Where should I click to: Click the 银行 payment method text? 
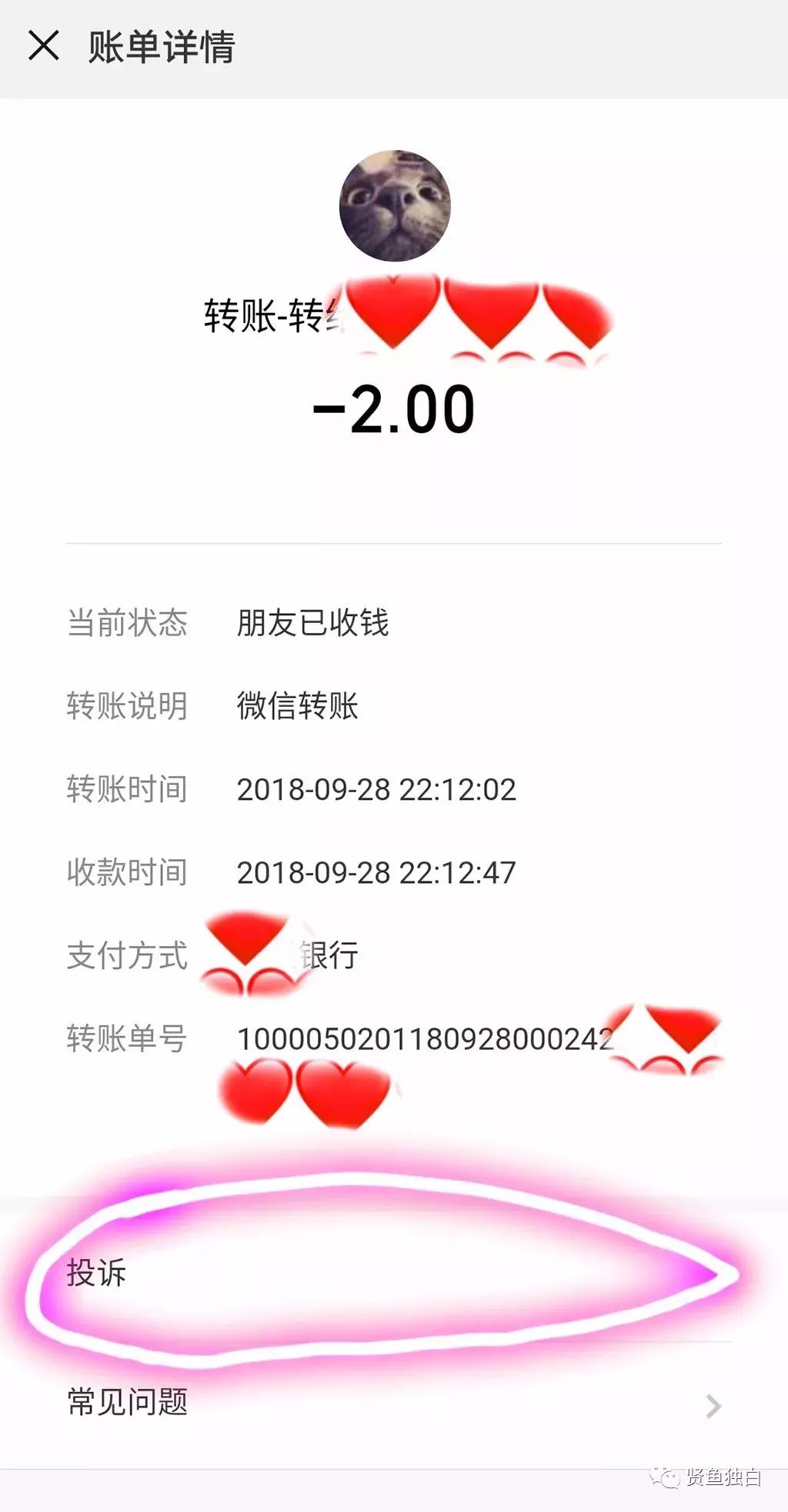click(x=328, y=954)
